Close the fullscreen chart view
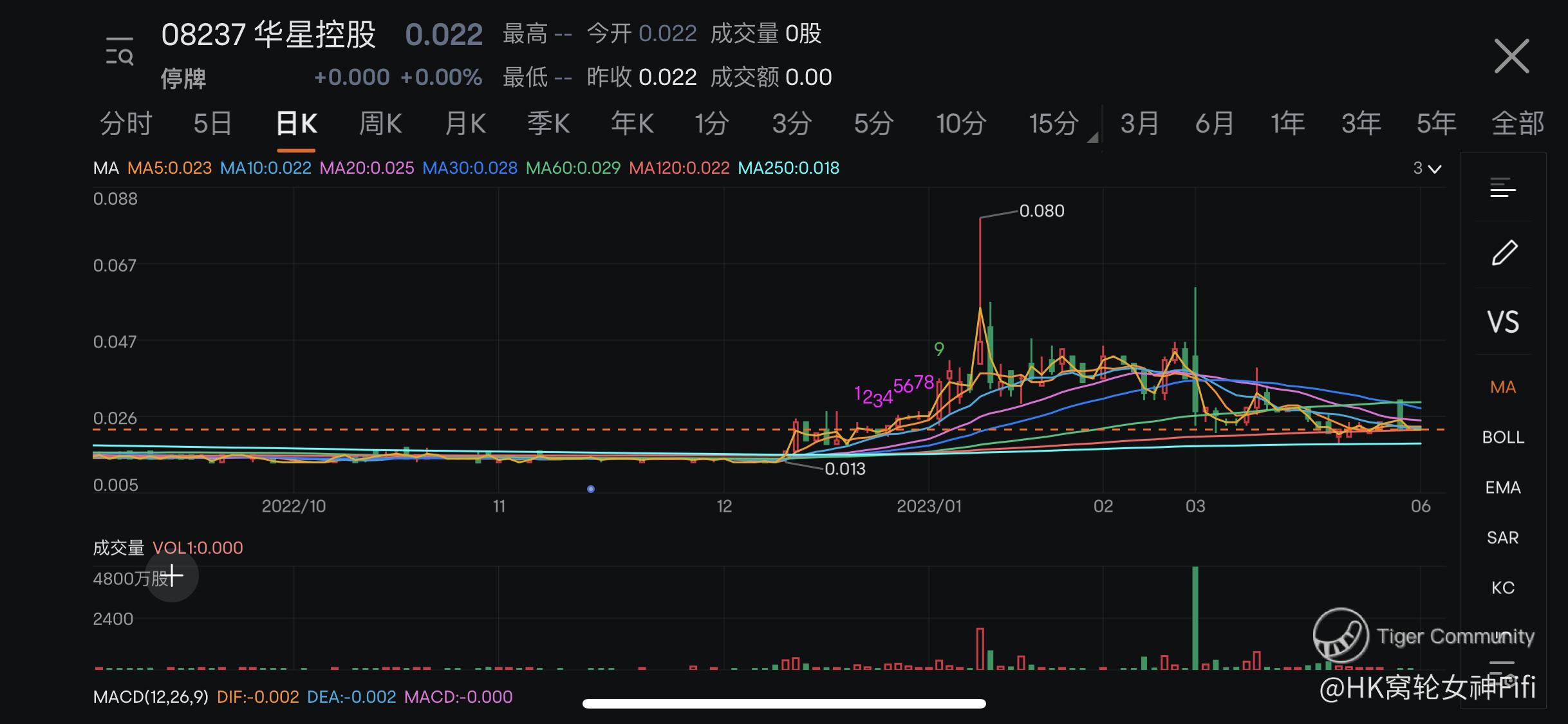This screenshot has height=724, width=1568. click(x=1511, y=57)
